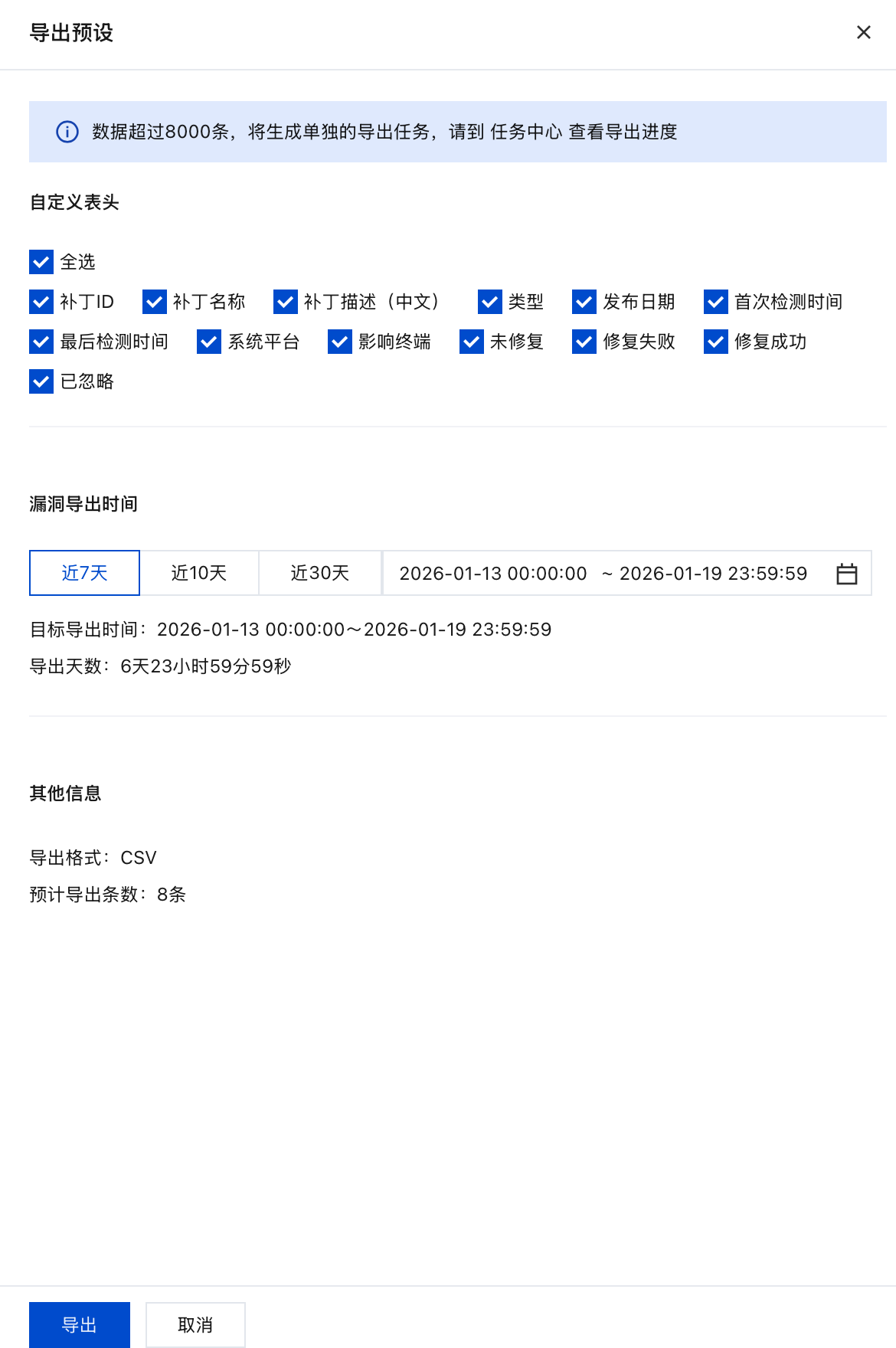
Task: Deselect the 影响终端 column
Action: tap(340, 342)
